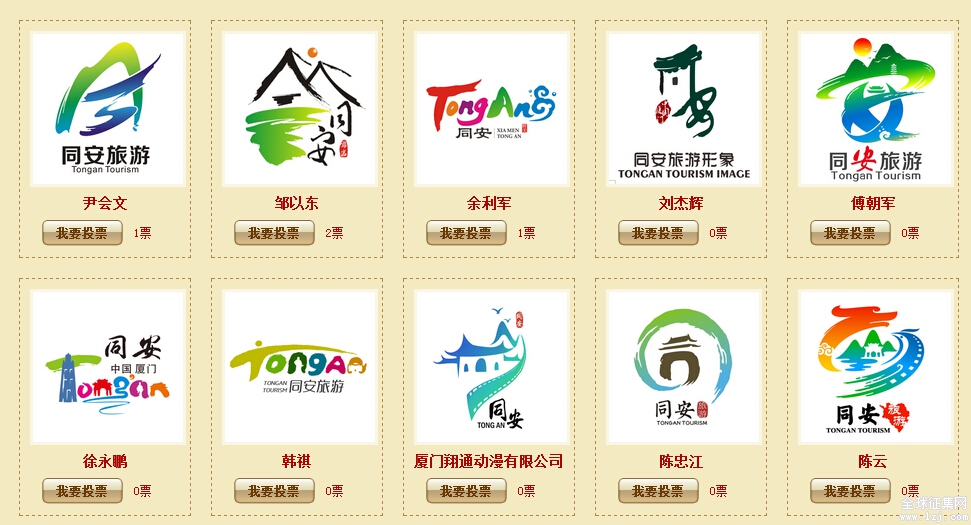
Task: View 厦门翔通动漫有限公司's logo design
Action: (x=491, y=367)
